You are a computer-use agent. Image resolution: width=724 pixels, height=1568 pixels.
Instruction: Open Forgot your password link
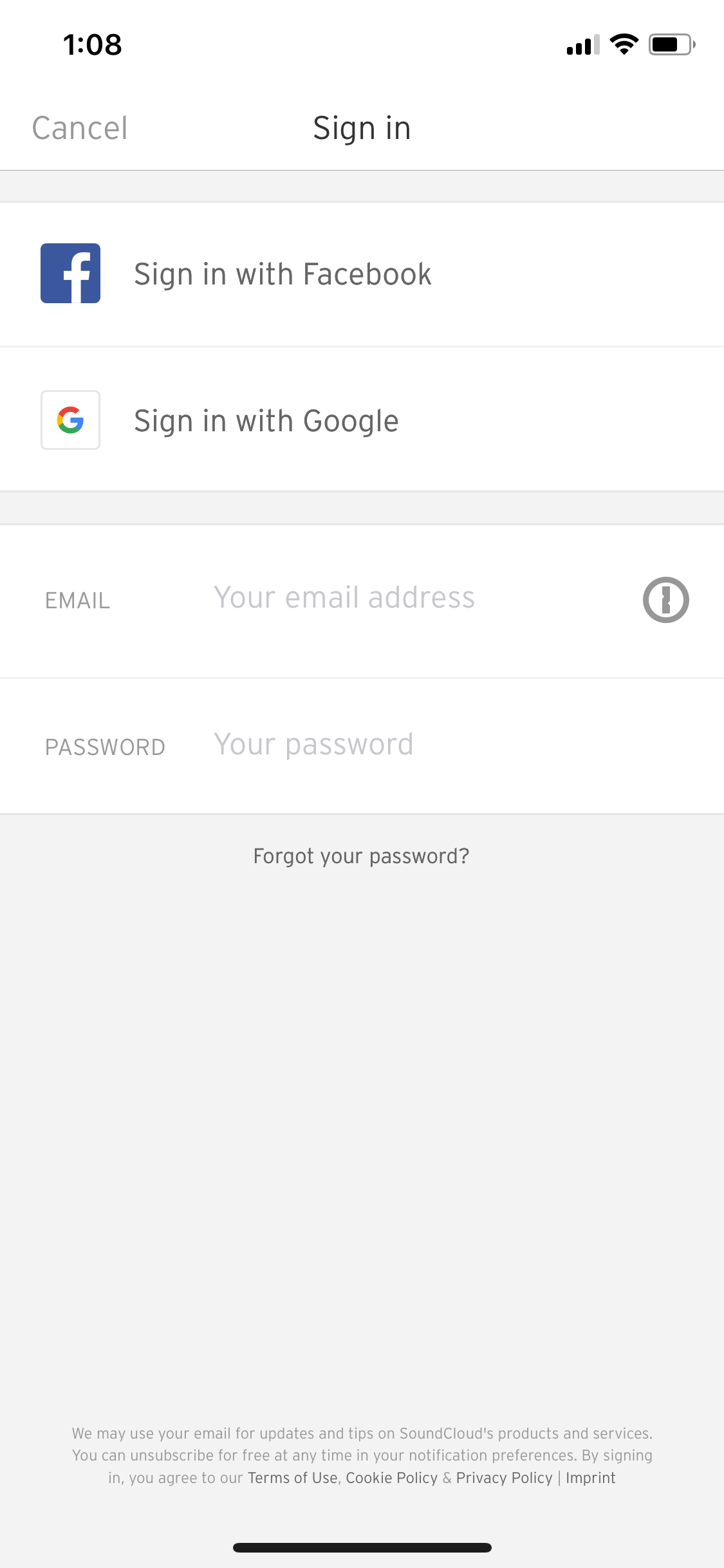(x=361, y=856)
